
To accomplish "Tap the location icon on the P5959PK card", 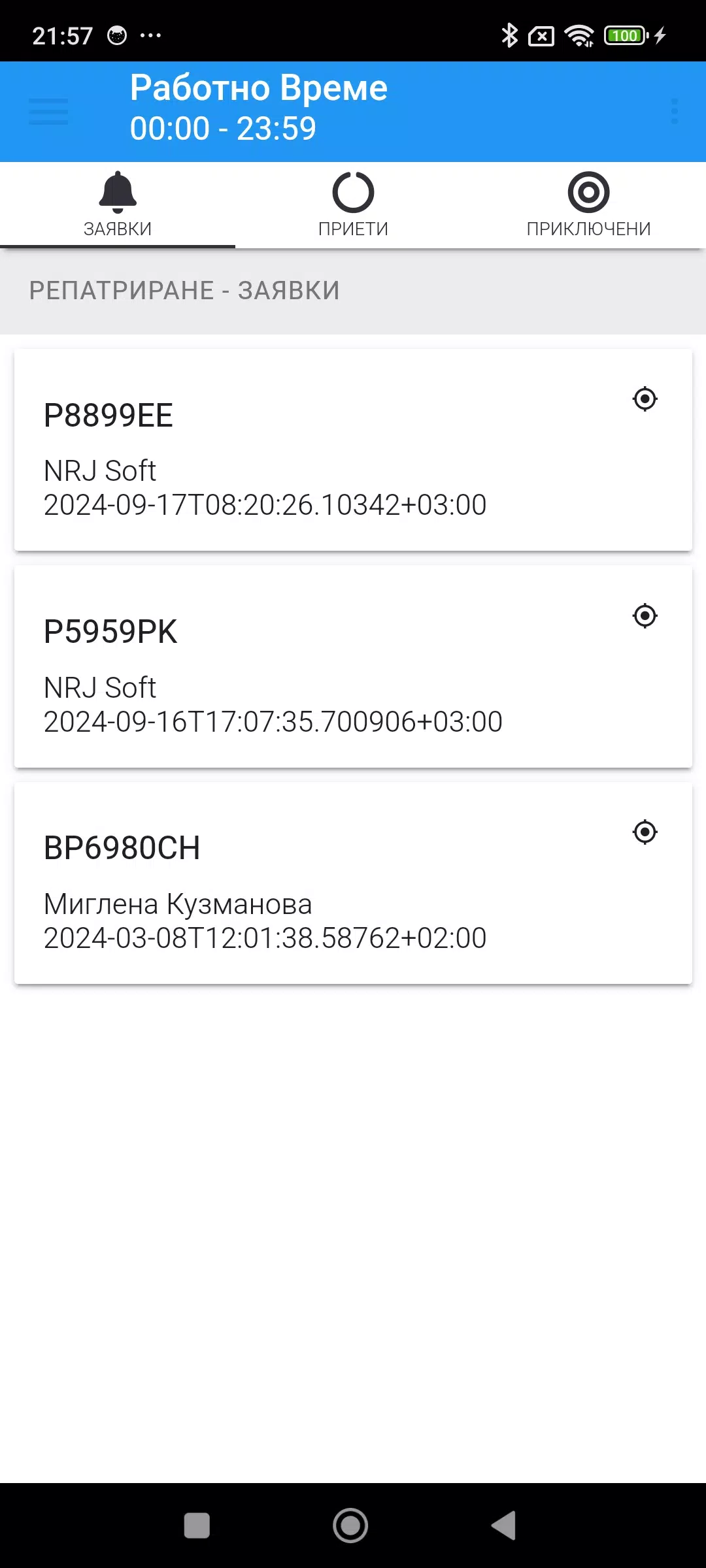I will pyautogui.click(x=644, y=616).
